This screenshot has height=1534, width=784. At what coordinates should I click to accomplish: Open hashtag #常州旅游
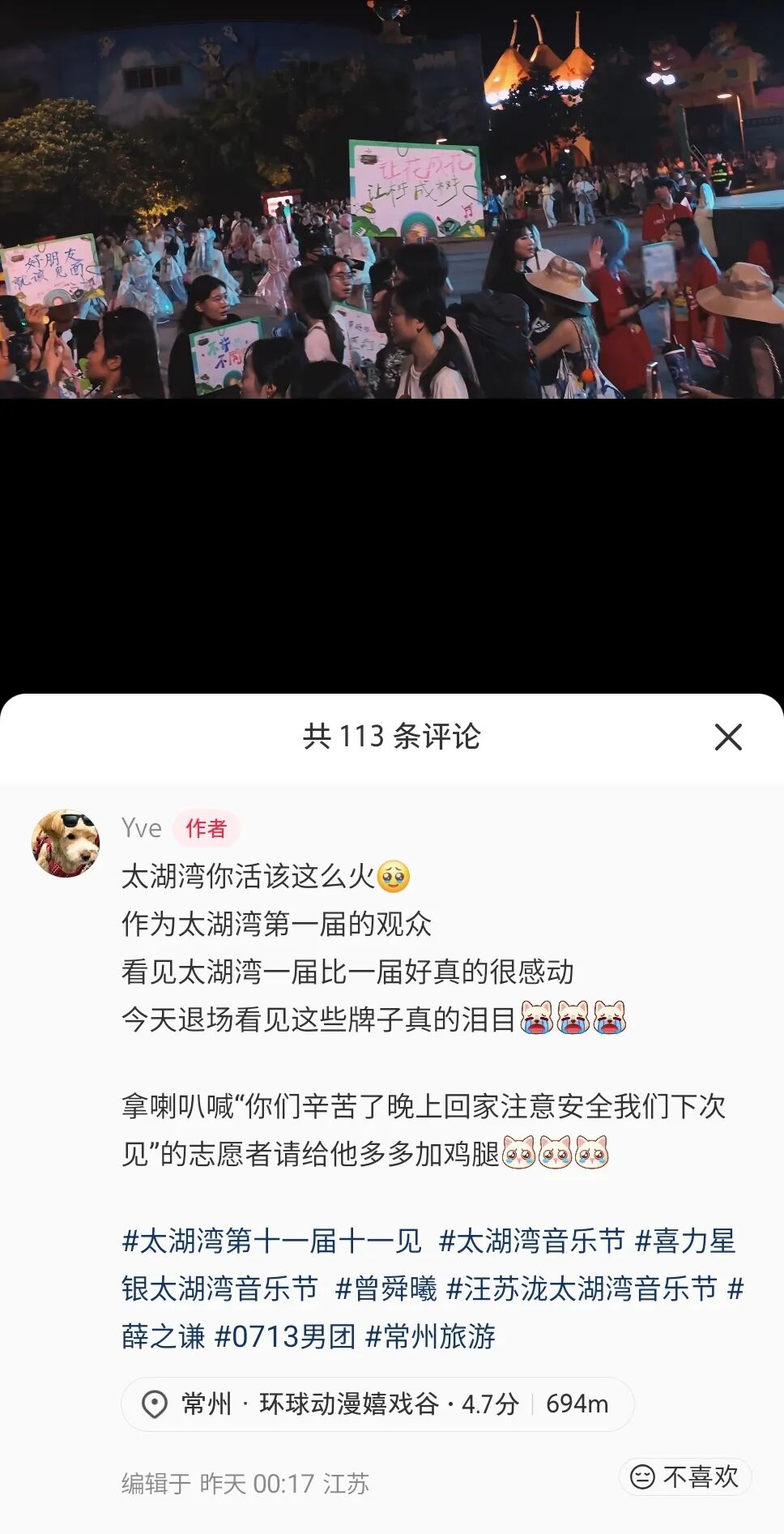point(430,1336)
